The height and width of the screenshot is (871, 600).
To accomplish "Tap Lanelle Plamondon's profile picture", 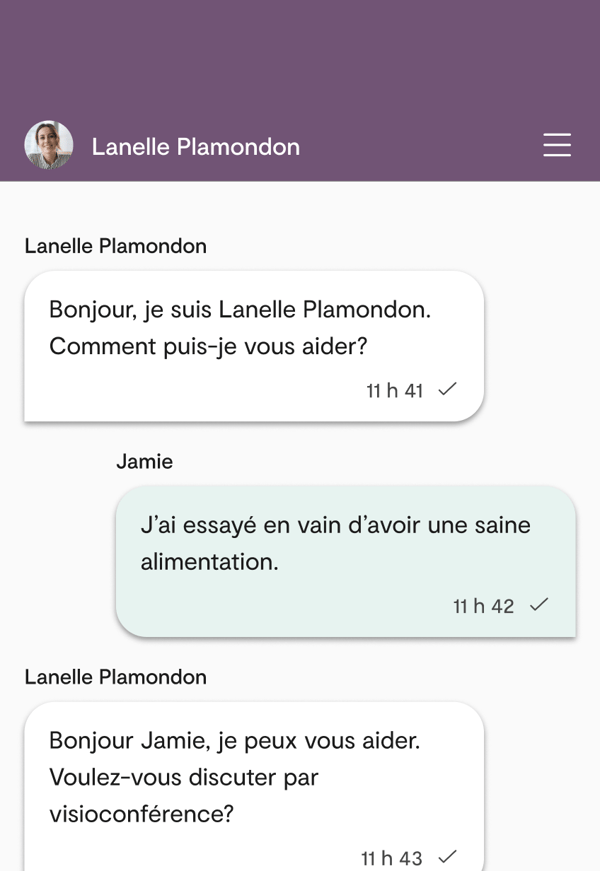I will 49,145.
